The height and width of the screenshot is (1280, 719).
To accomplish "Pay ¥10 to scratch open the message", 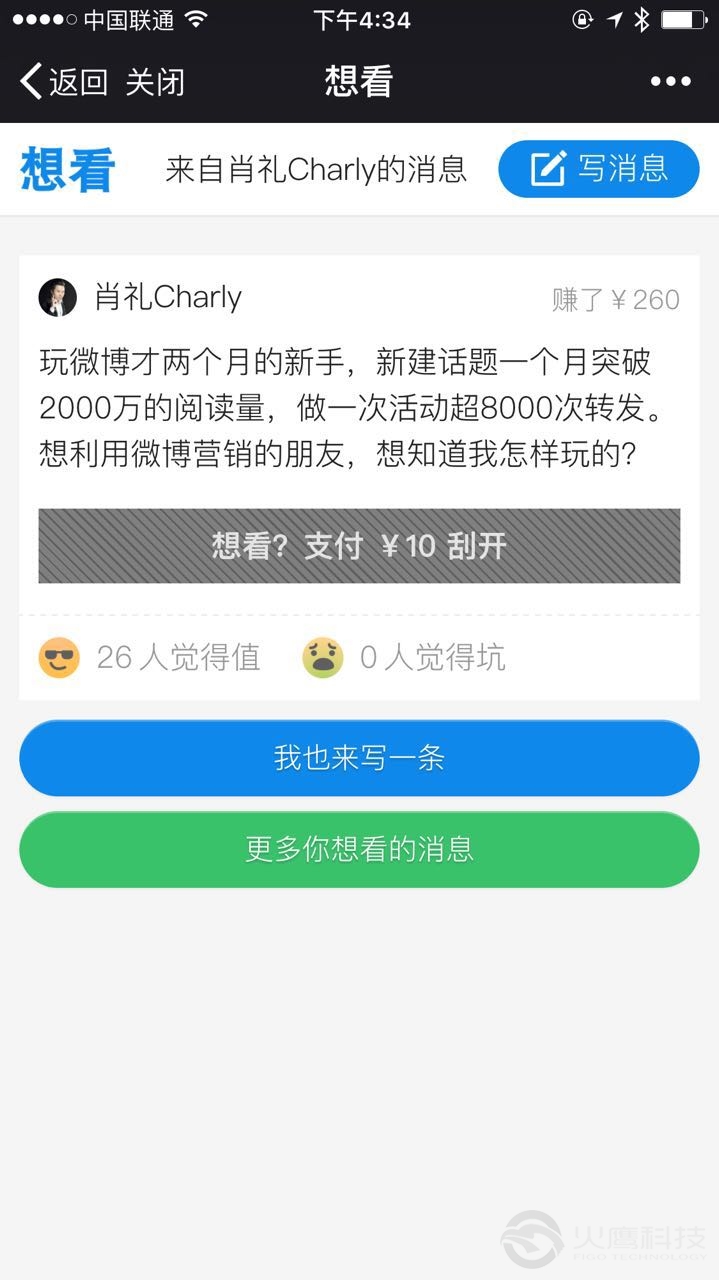I will [359, 546].
